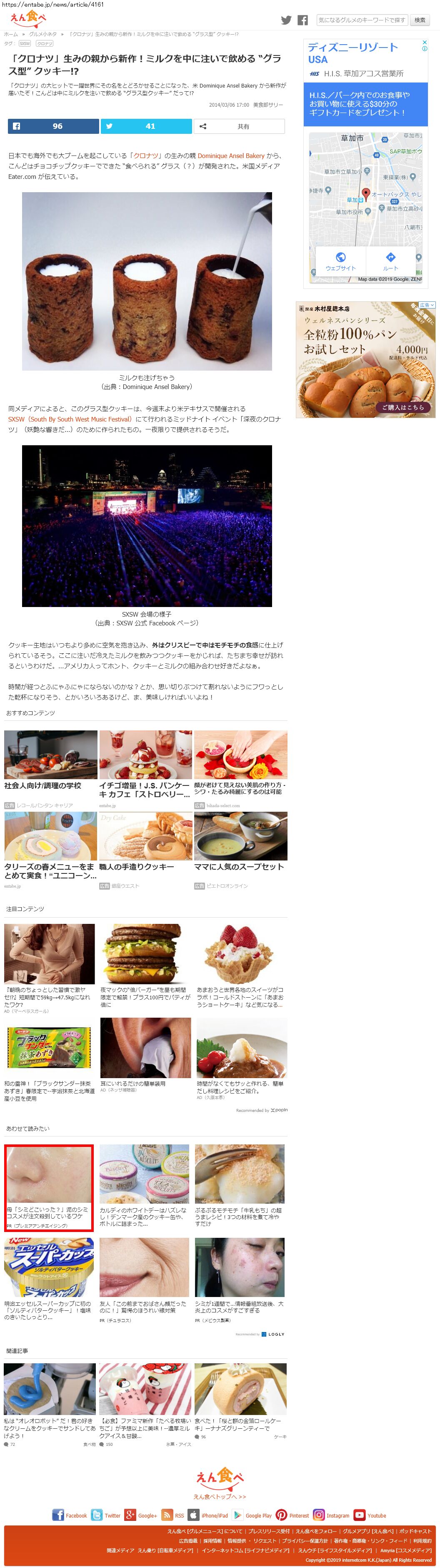This screenshot has width=440, height=1568.
Task: Get directions via the ルート button
Action: [x=390, y=261]
